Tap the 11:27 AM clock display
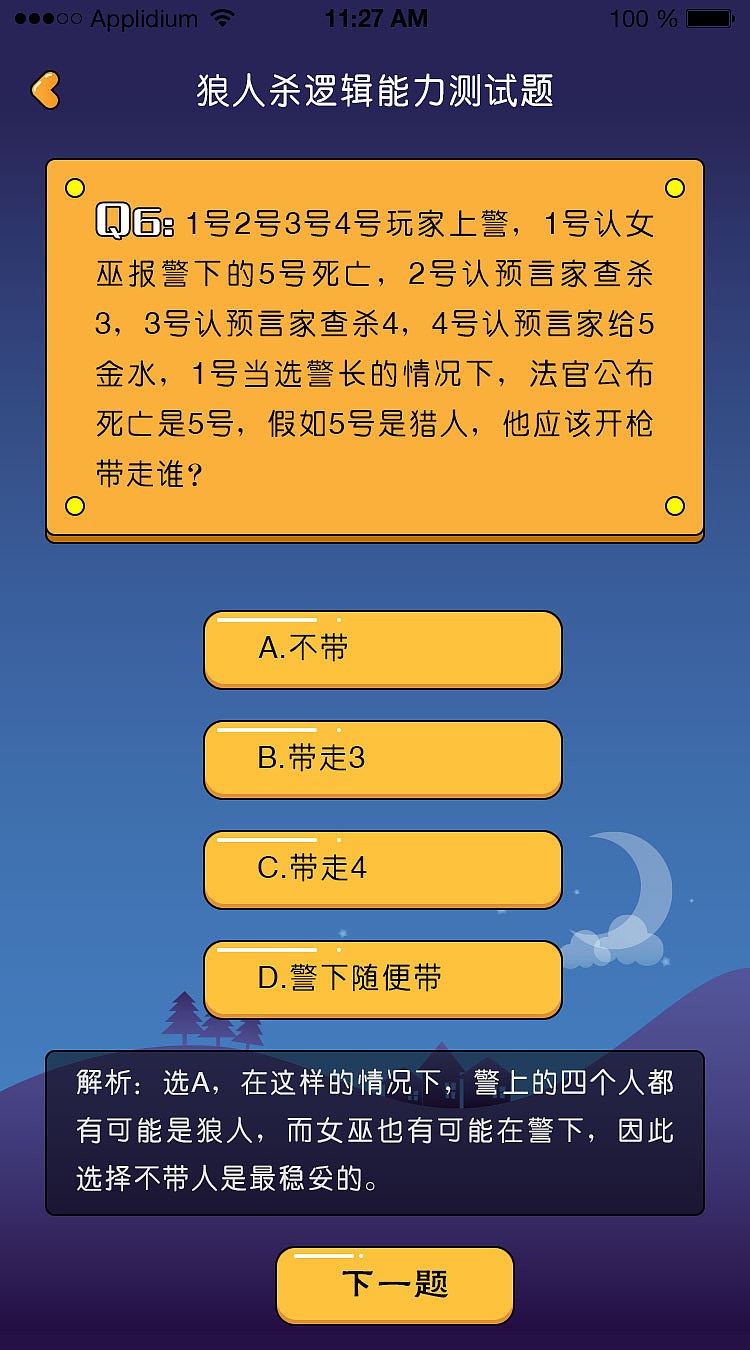Image resolution: width=750 pixels, height=1350 pixels. point(376,16)
